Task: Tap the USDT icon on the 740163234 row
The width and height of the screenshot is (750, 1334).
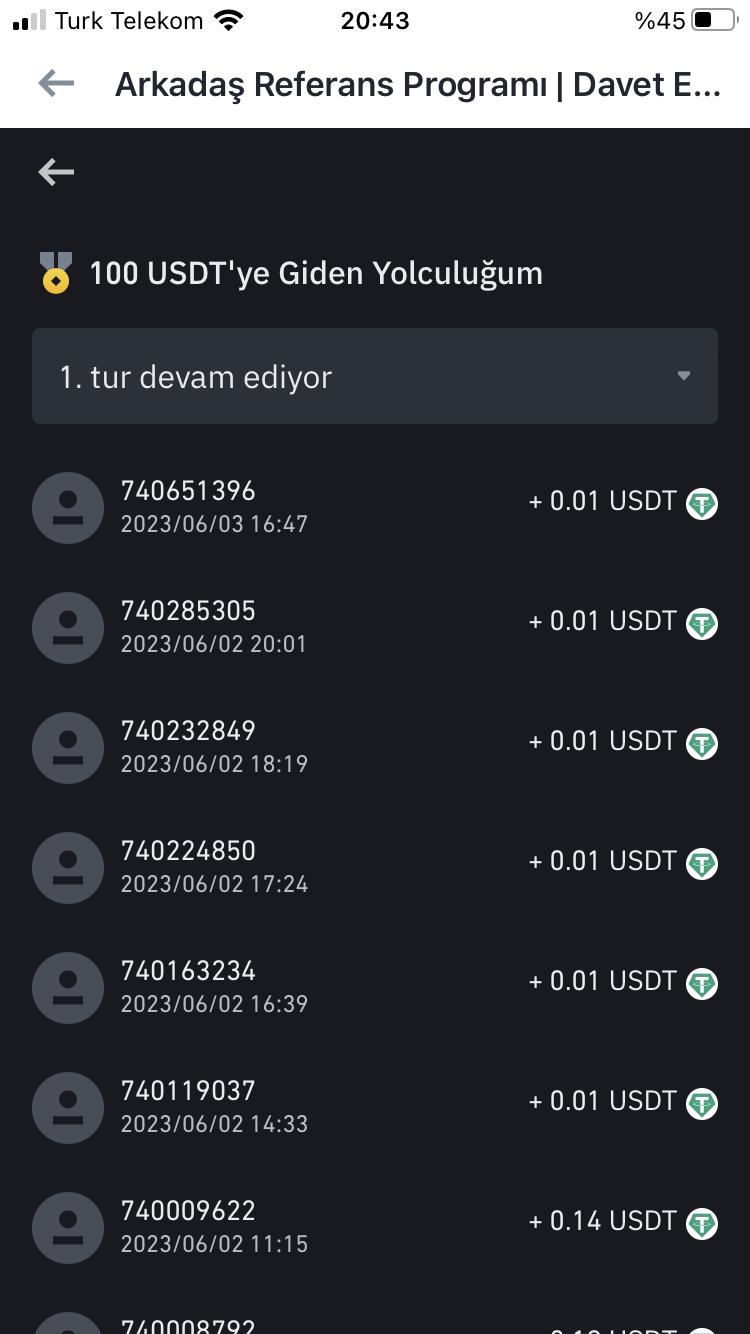Action: [702, 983]
